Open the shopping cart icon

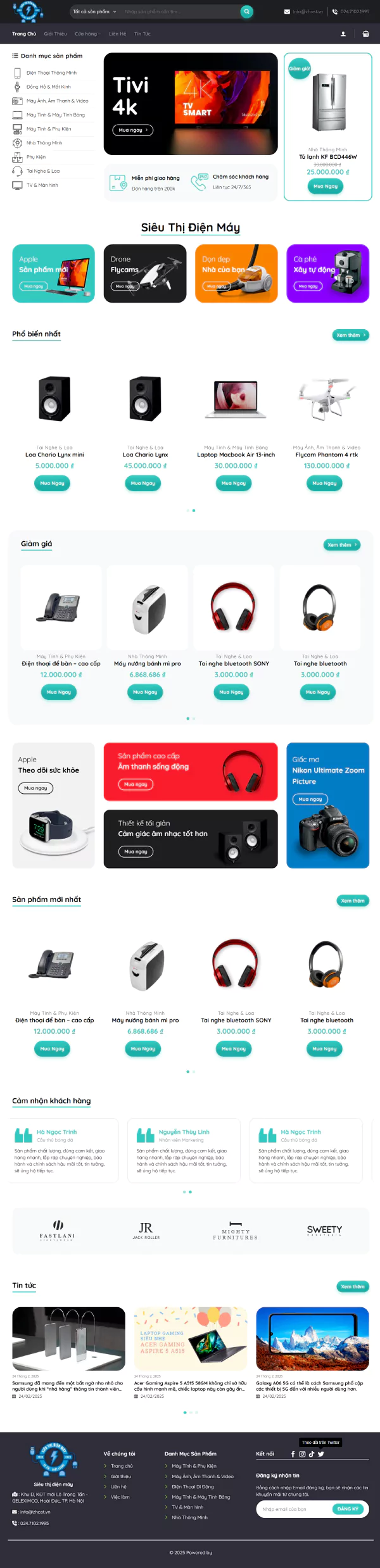365,34
